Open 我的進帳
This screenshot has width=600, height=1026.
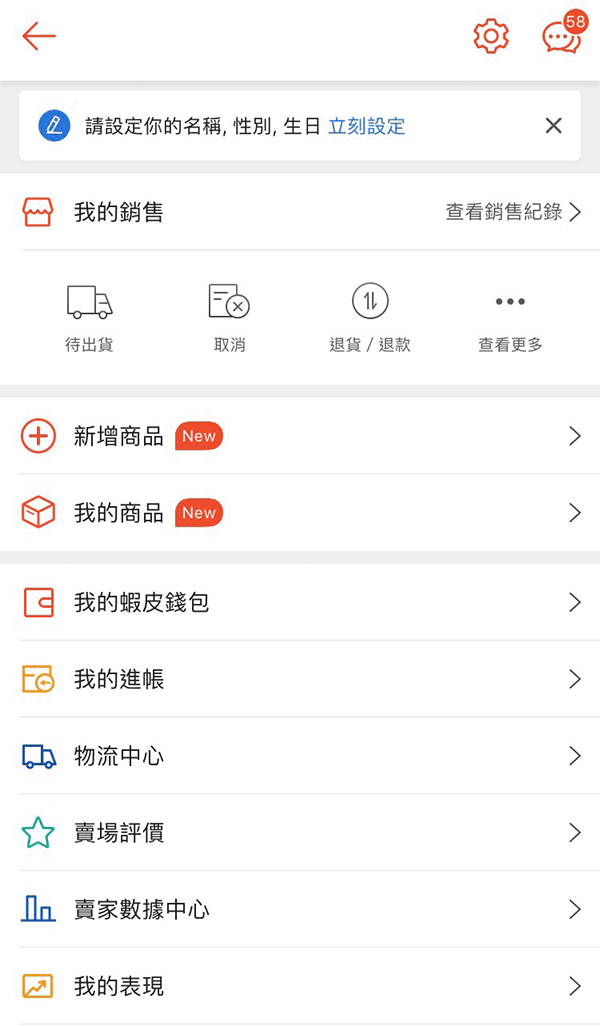tap(300, 679)
